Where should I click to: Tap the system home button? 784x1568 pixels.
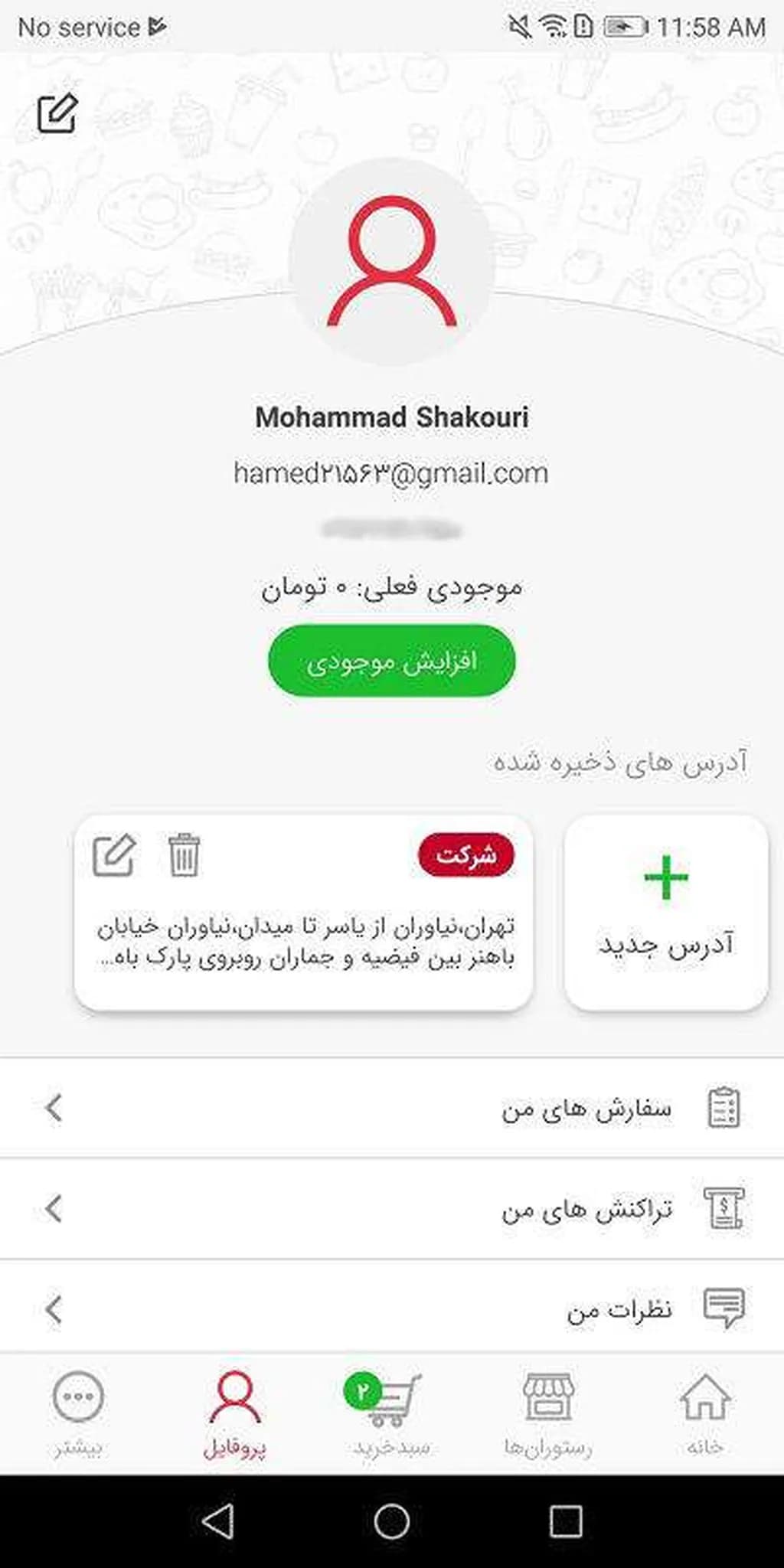tap(391, 1521)
